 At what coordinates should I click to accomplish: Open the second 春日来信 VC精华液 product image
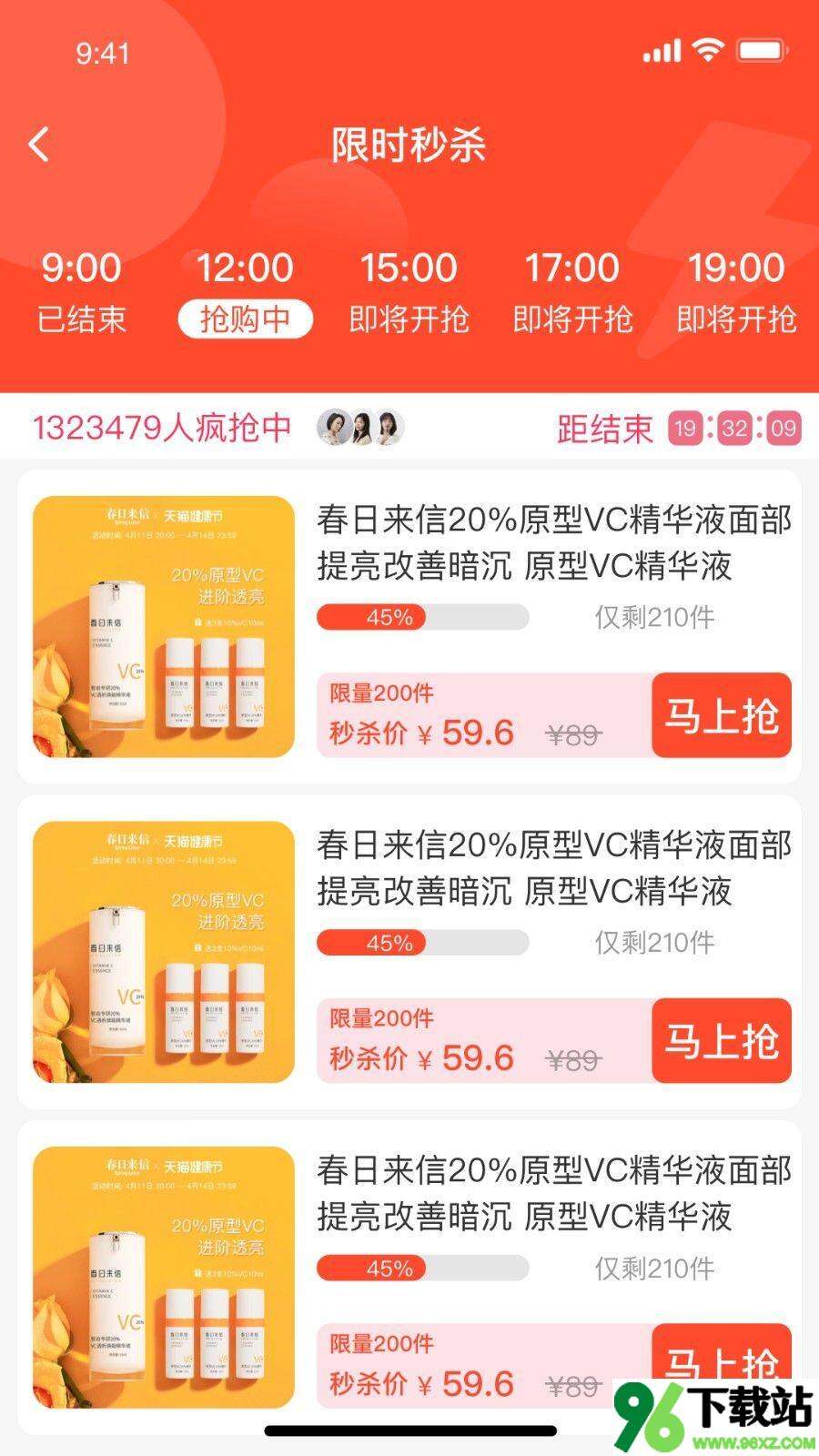coord(164,952)
